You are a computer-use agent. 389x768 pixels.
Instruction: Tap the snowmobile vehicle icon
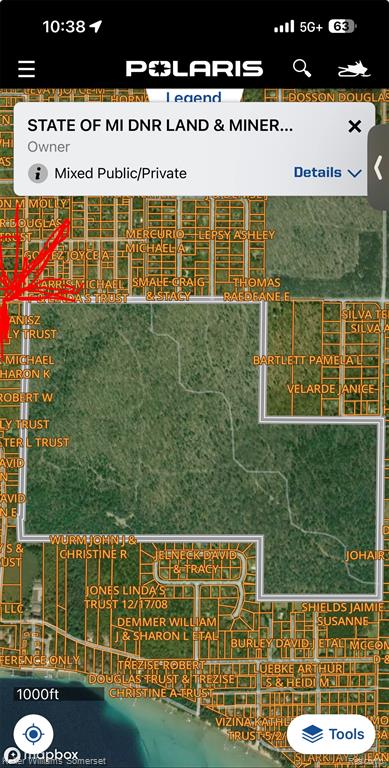coord(354,69)
